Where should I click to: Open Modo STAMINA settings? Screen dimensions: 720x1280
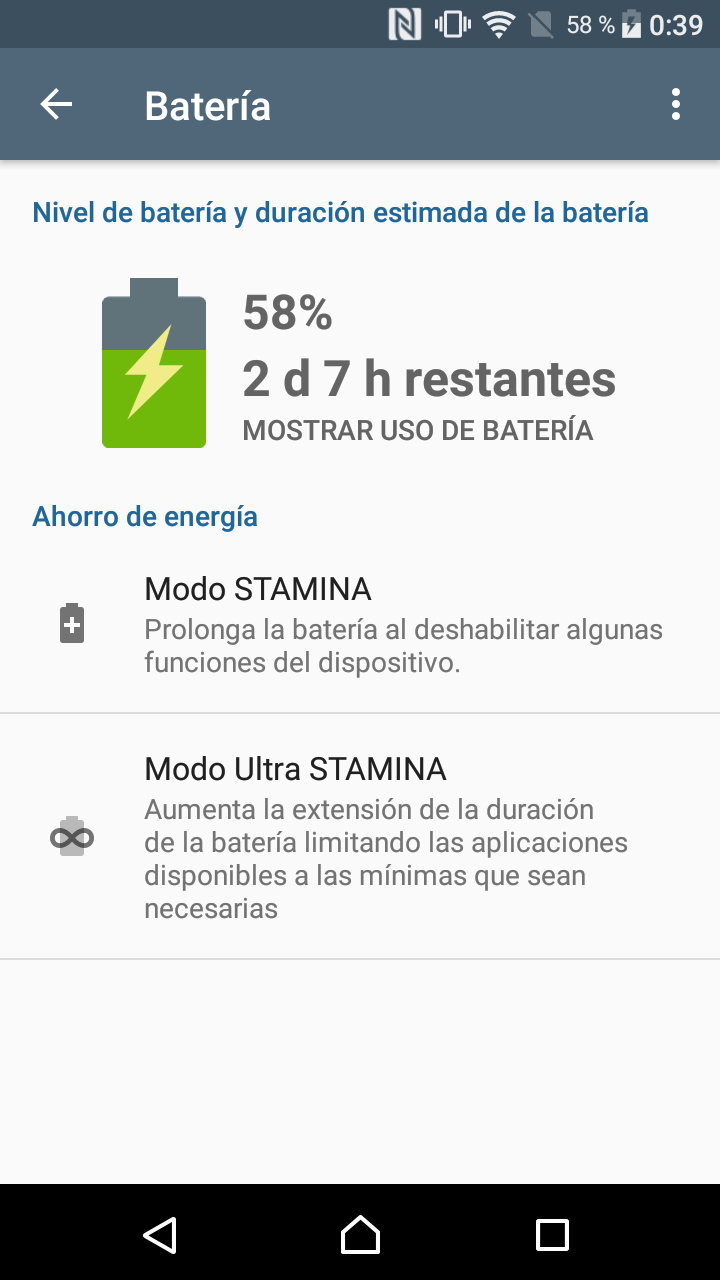pos(360,623)
